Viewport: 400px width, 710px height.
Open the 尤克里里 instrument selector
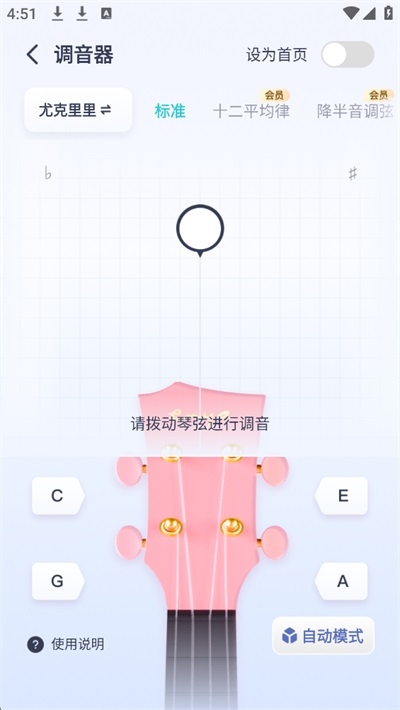tap(78, 110)
